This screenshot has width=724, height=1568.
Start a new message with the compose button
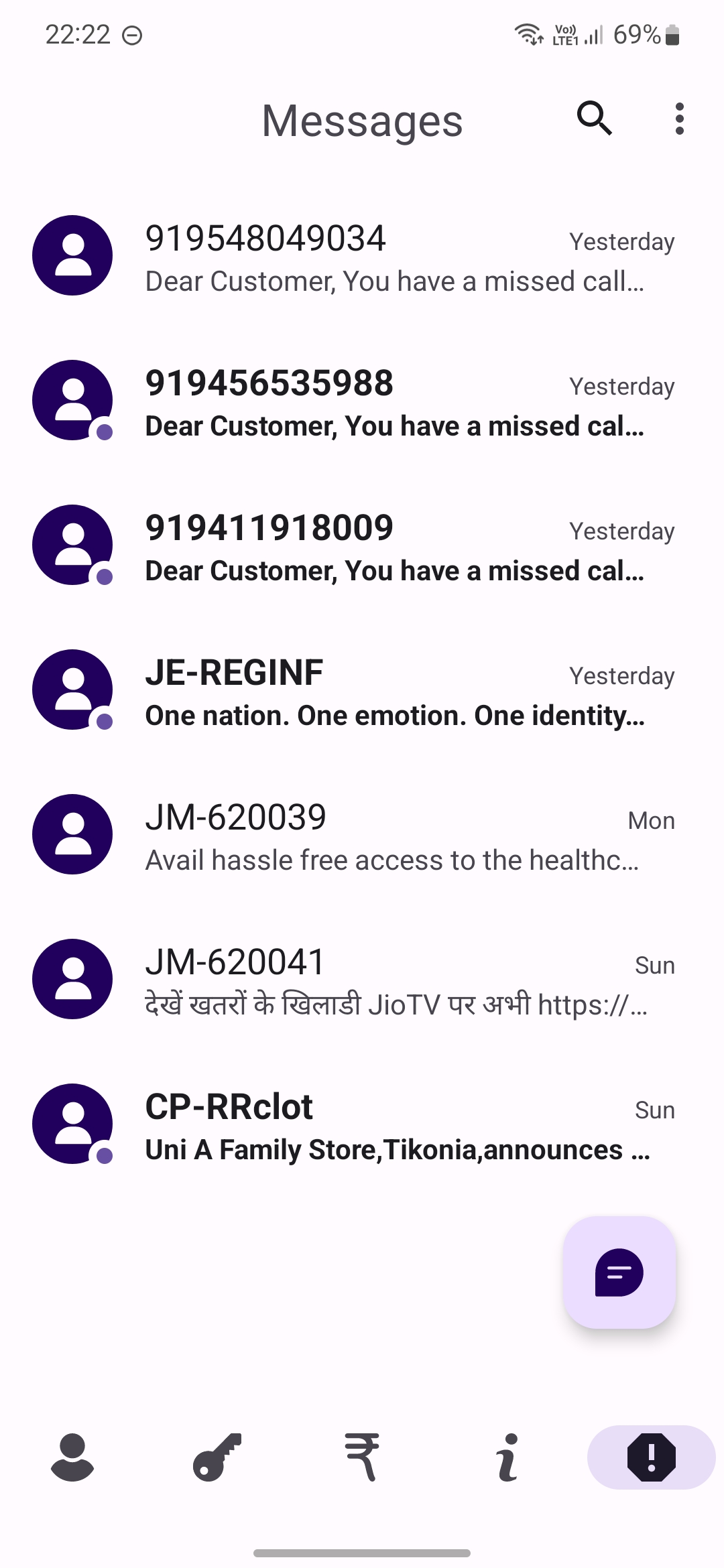pyautogui.click(x=619, y=1272)
